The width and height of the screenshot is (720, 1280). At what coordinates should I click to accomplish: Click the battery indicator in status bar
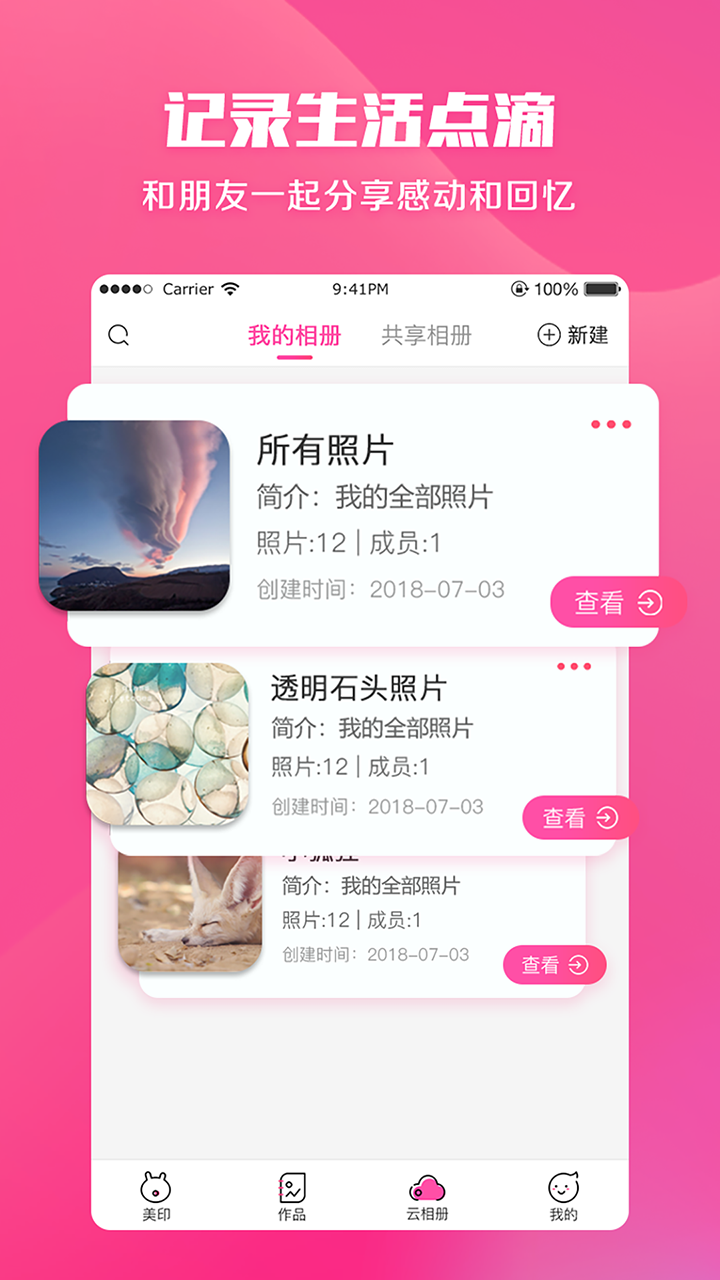602,288
